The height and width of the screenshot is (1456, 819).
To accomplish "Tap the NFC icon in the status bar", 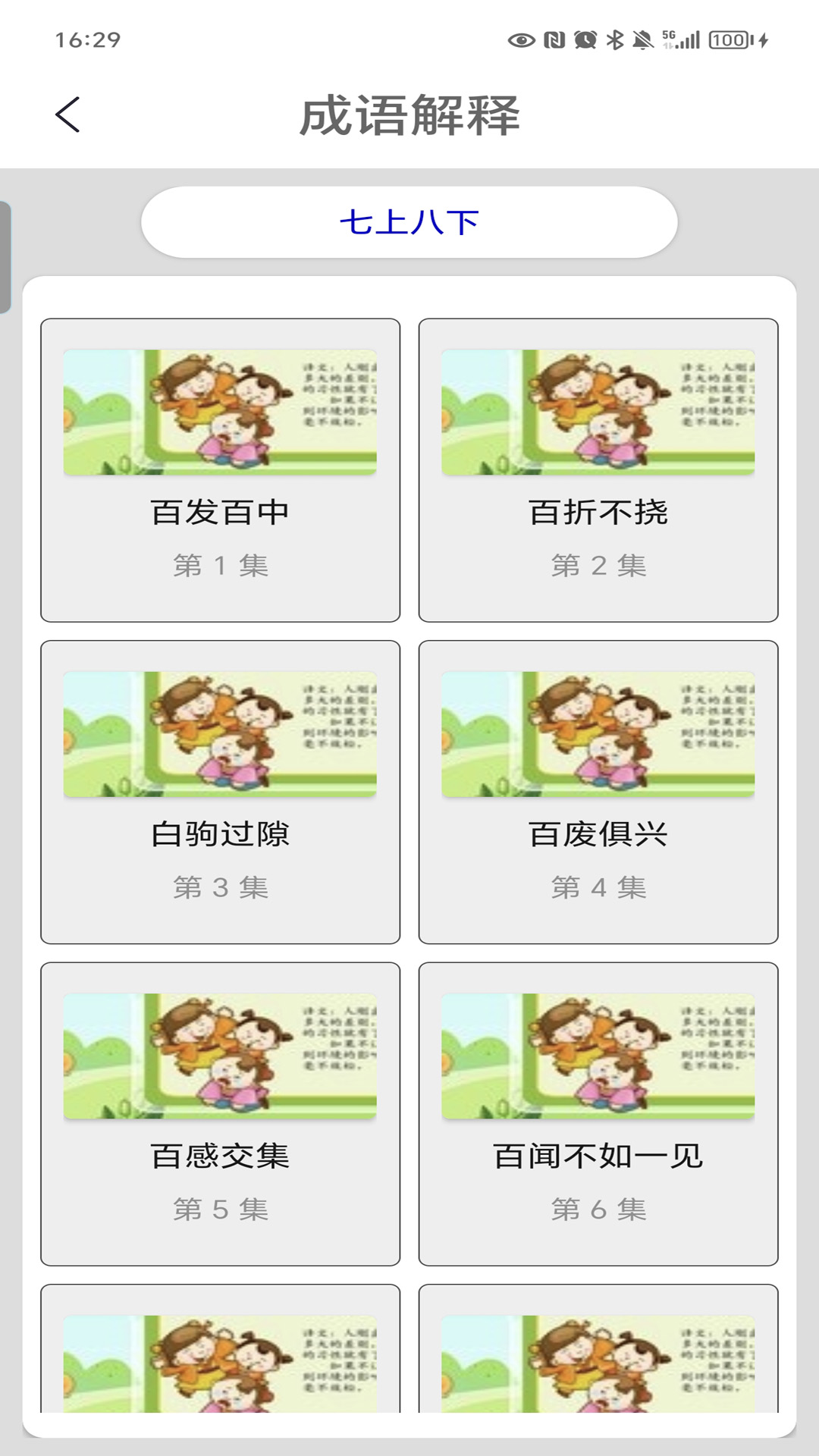I will pyautogui.click(x=557, y=40).
